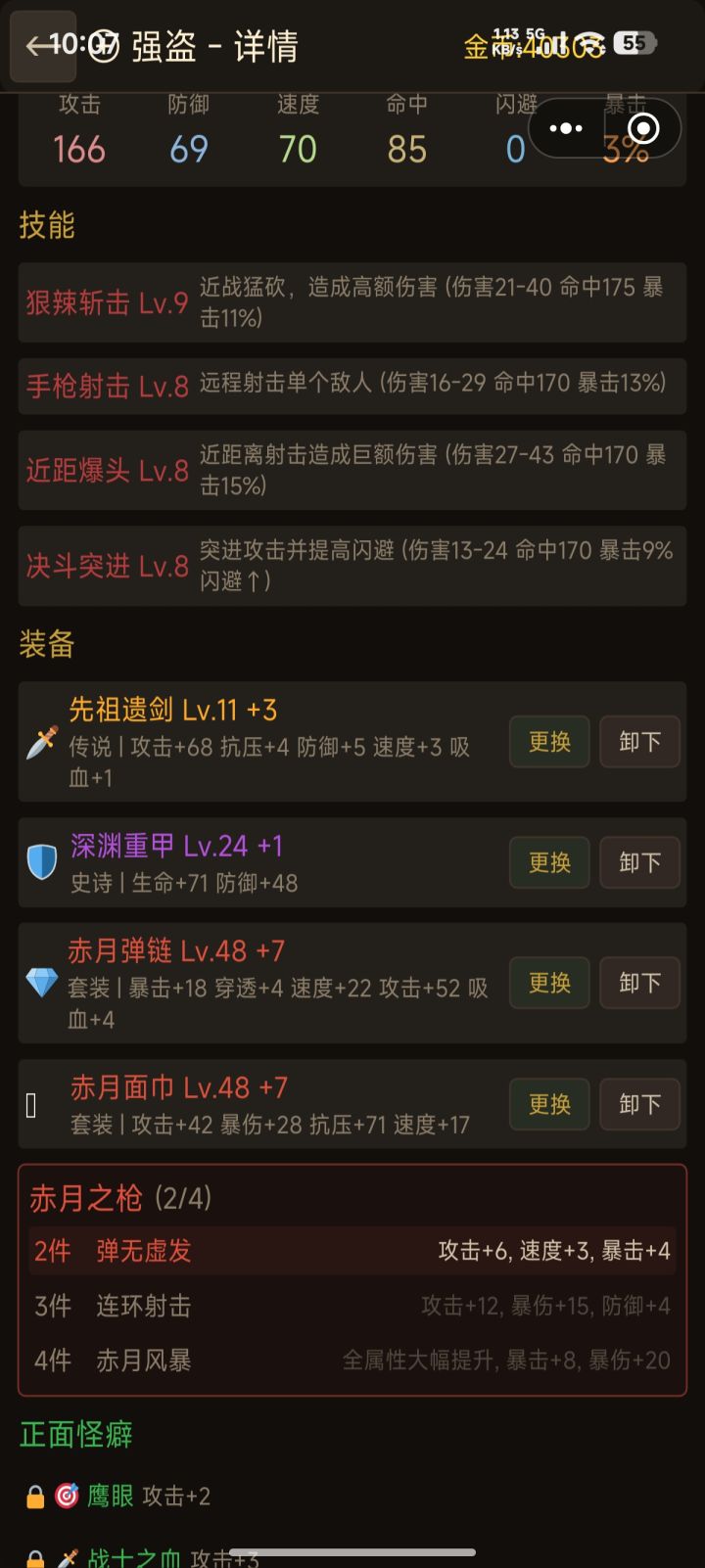Tap the mask icon of 赤月面巾
The height and width of the screenshot is (1568, 705).
[29, 1104]
